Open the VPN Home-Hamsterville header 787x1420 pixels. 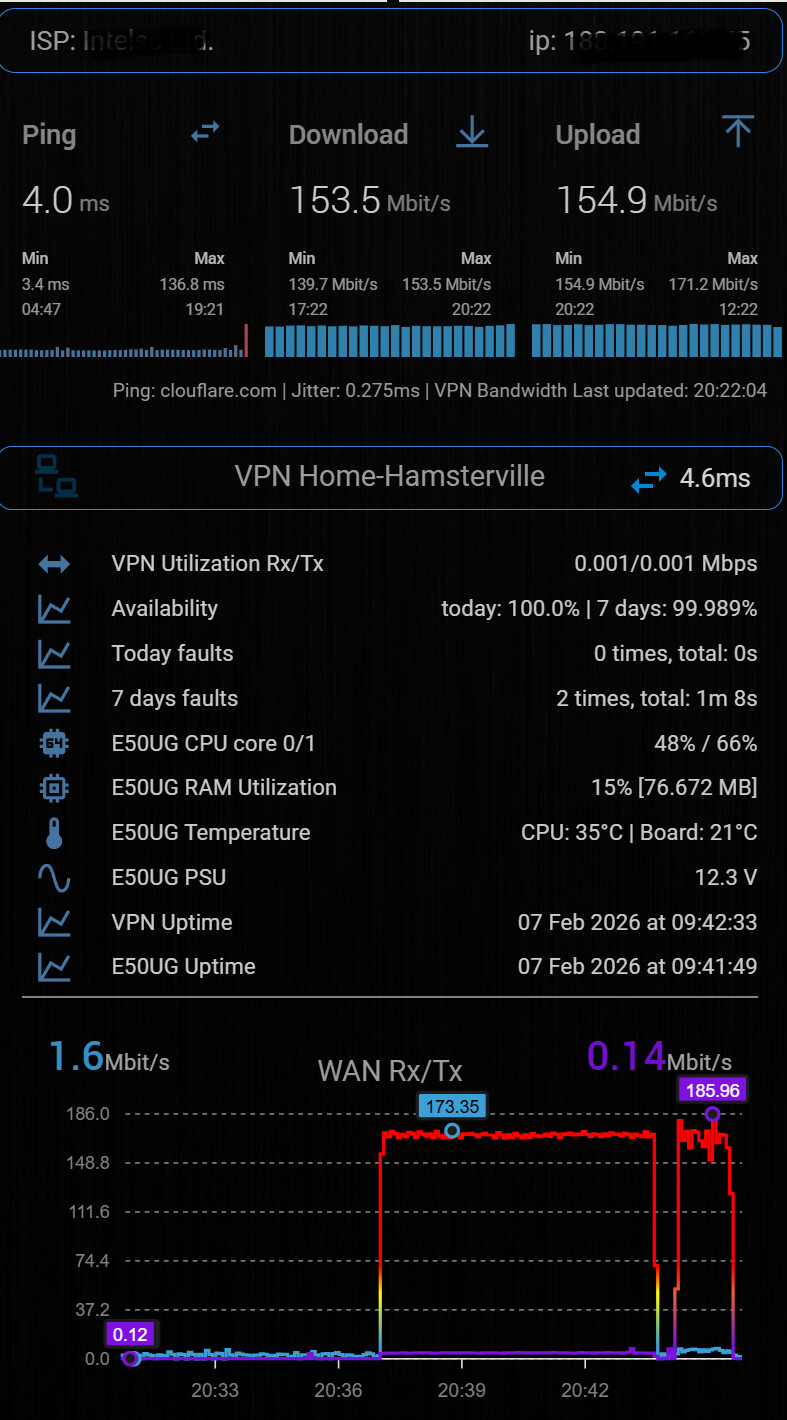coord(390,477)
